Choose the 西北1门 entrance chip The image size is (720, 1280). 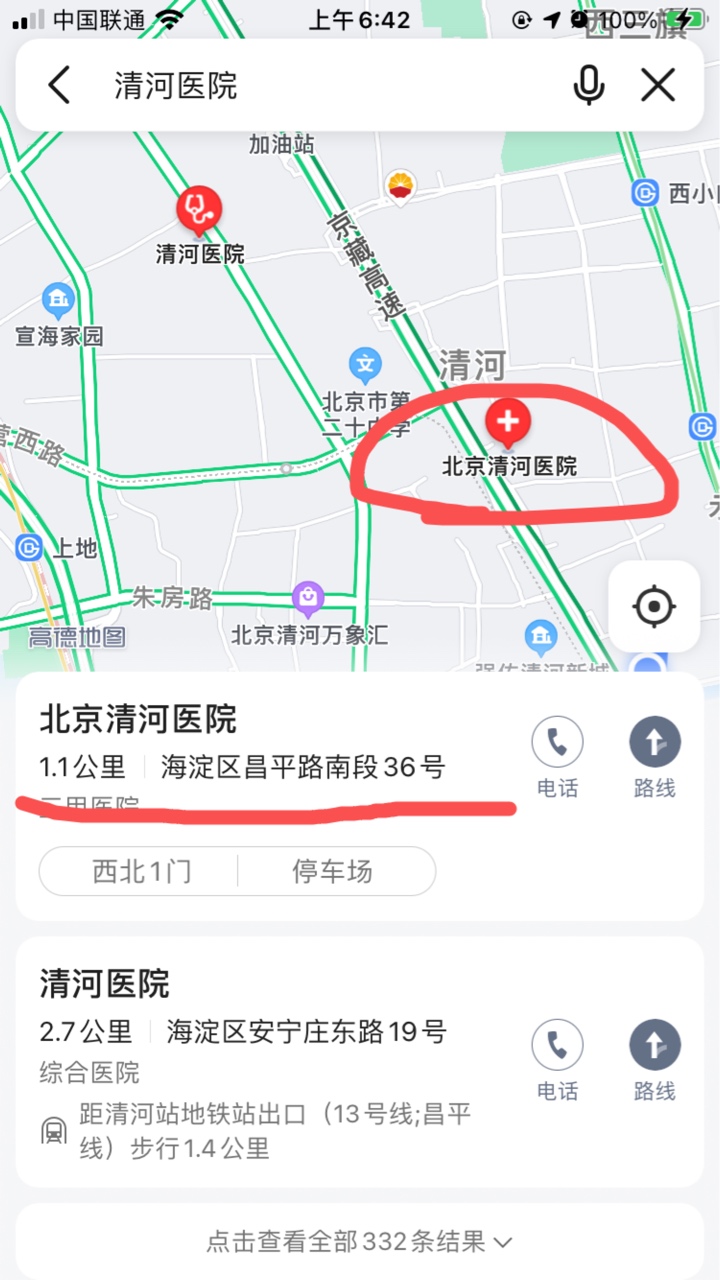(x=140, y=871)
